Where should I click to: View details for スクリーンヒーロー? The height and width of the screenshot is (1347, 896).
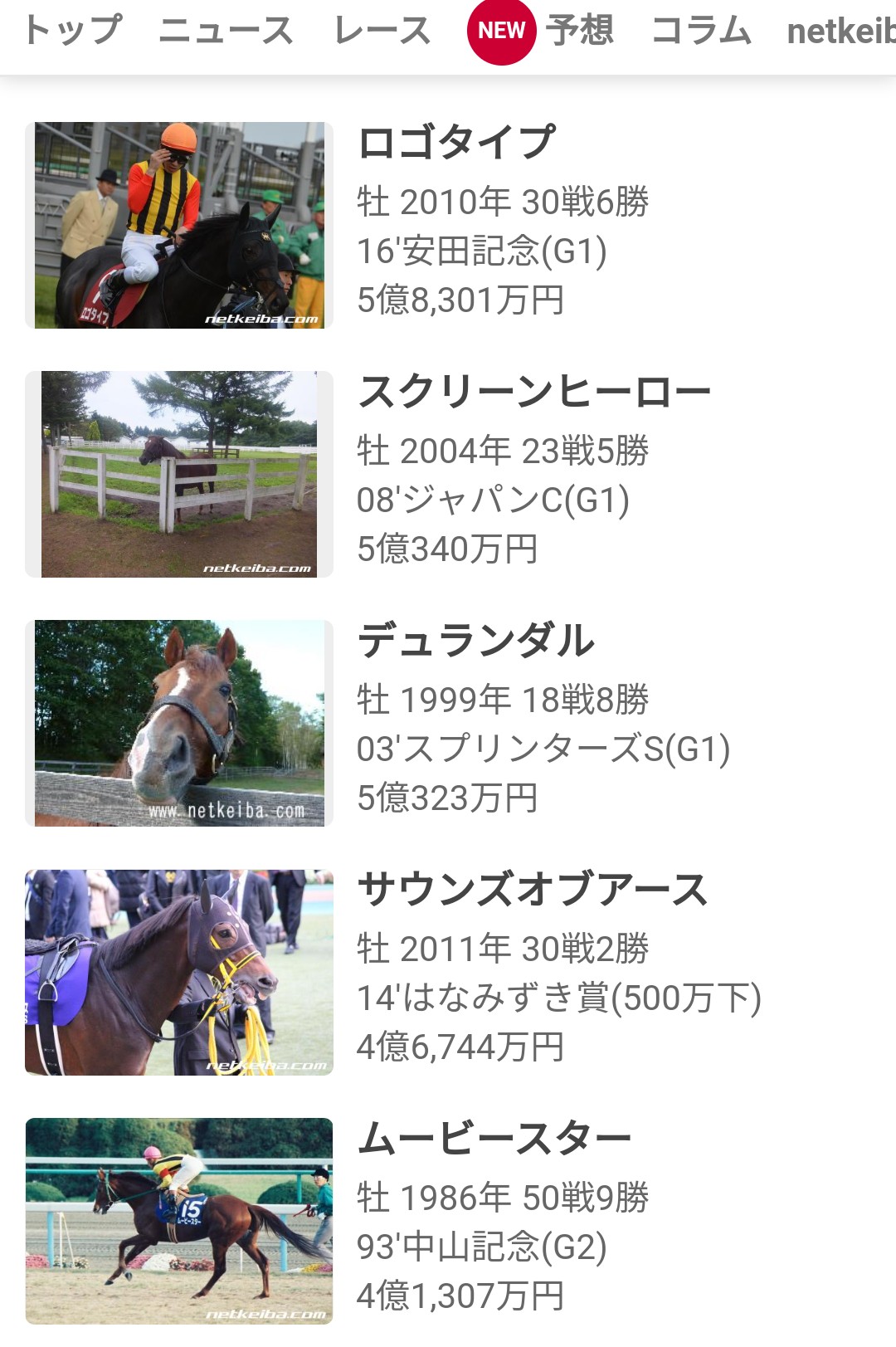click(x=448, y=474)
